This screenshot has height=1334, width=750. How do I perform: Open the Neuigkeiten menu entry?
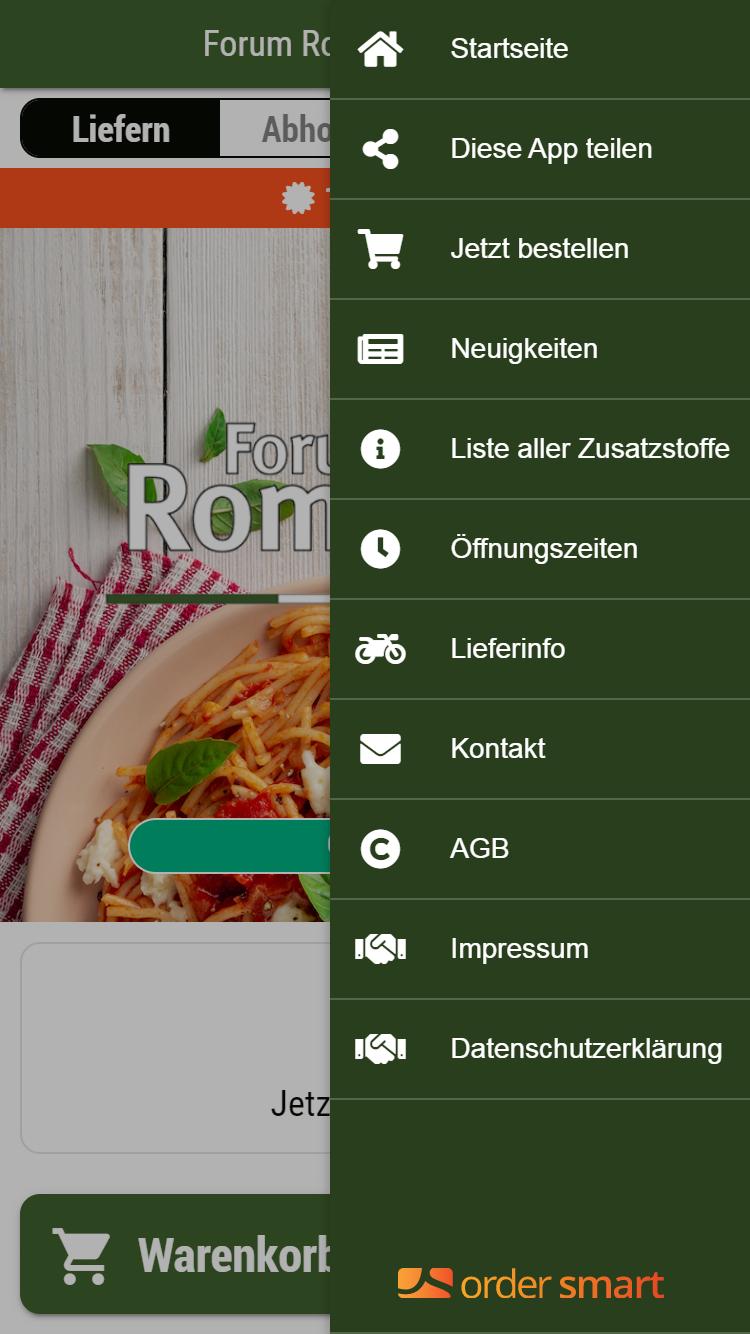coord(540,349)
